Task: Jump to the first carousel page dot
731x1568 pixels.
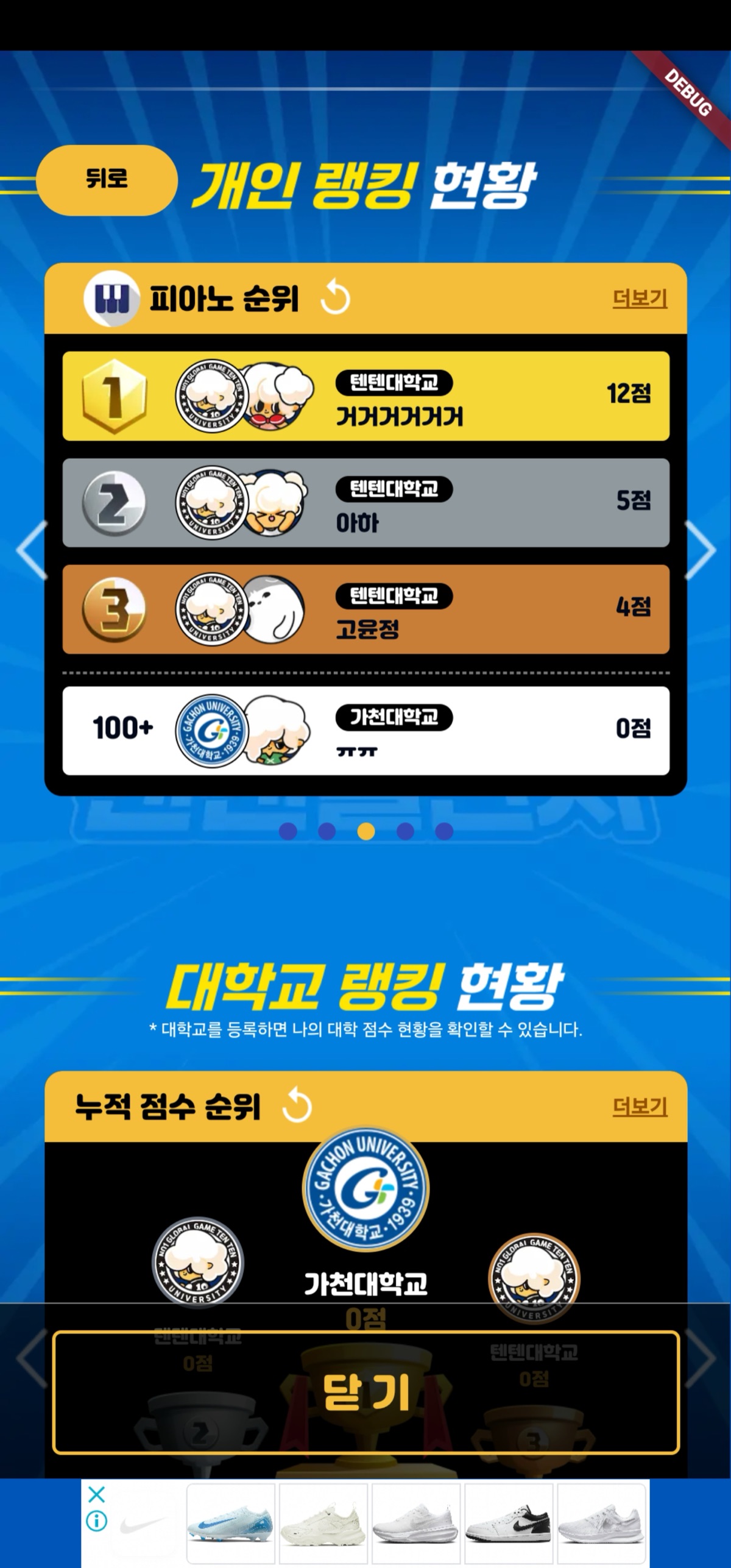Action: [x=288, y=831]
